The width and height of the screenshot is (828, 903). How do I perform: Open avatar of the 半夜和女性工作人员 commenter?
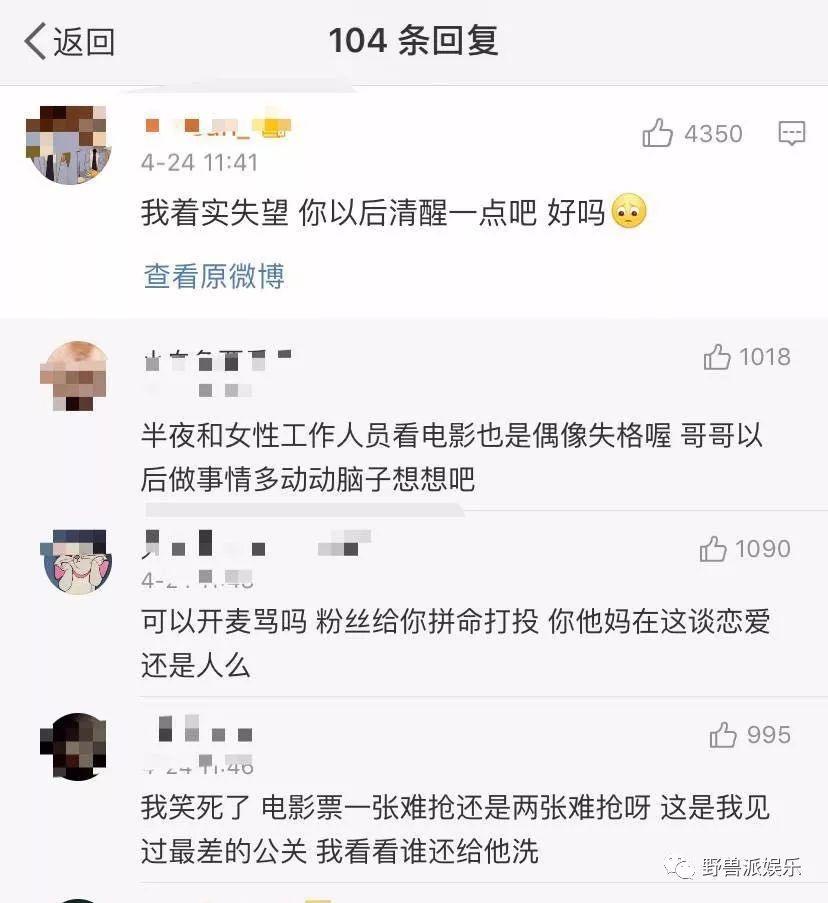coord(73,375)
